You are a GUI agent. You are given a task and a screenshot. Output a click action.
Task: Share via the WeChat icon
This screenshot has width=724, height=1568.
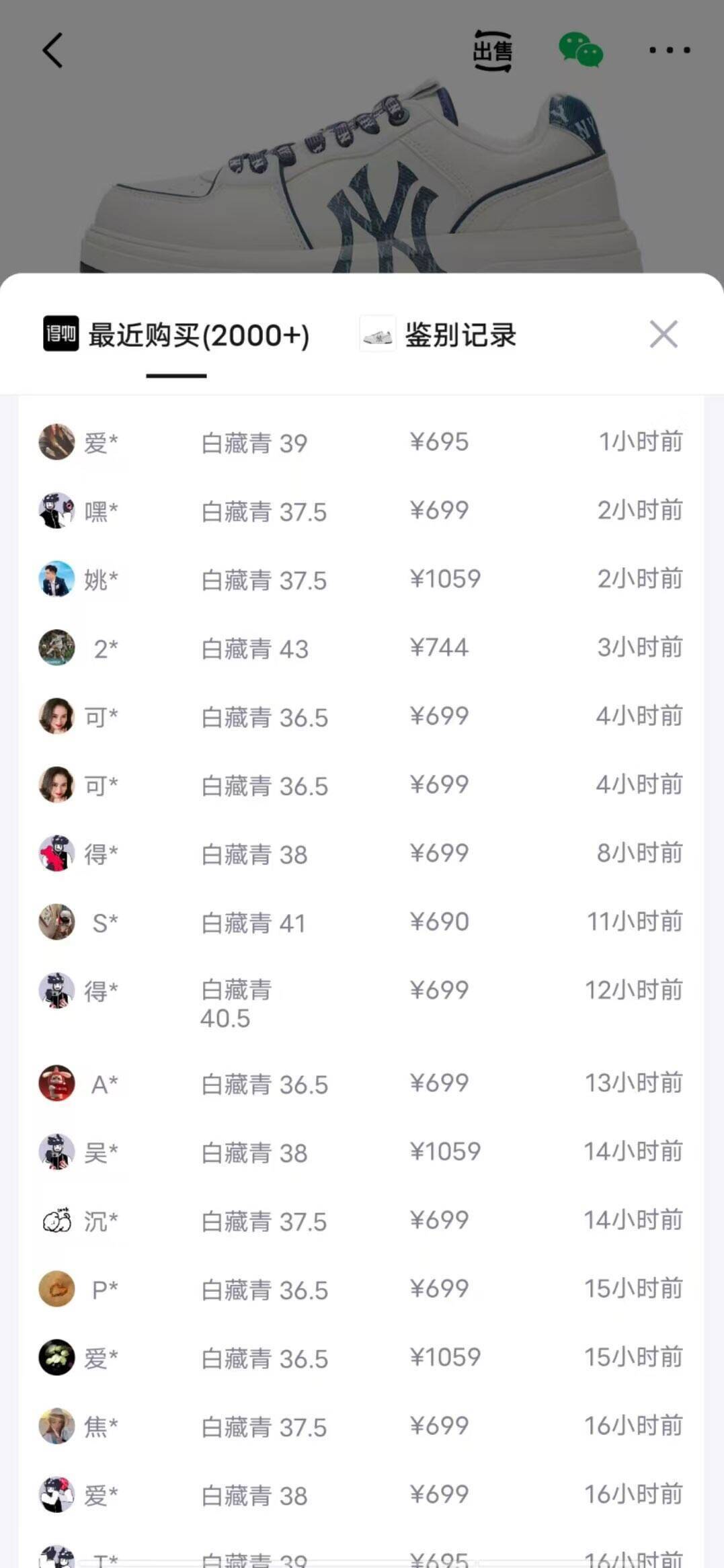(x=581, y=50)
